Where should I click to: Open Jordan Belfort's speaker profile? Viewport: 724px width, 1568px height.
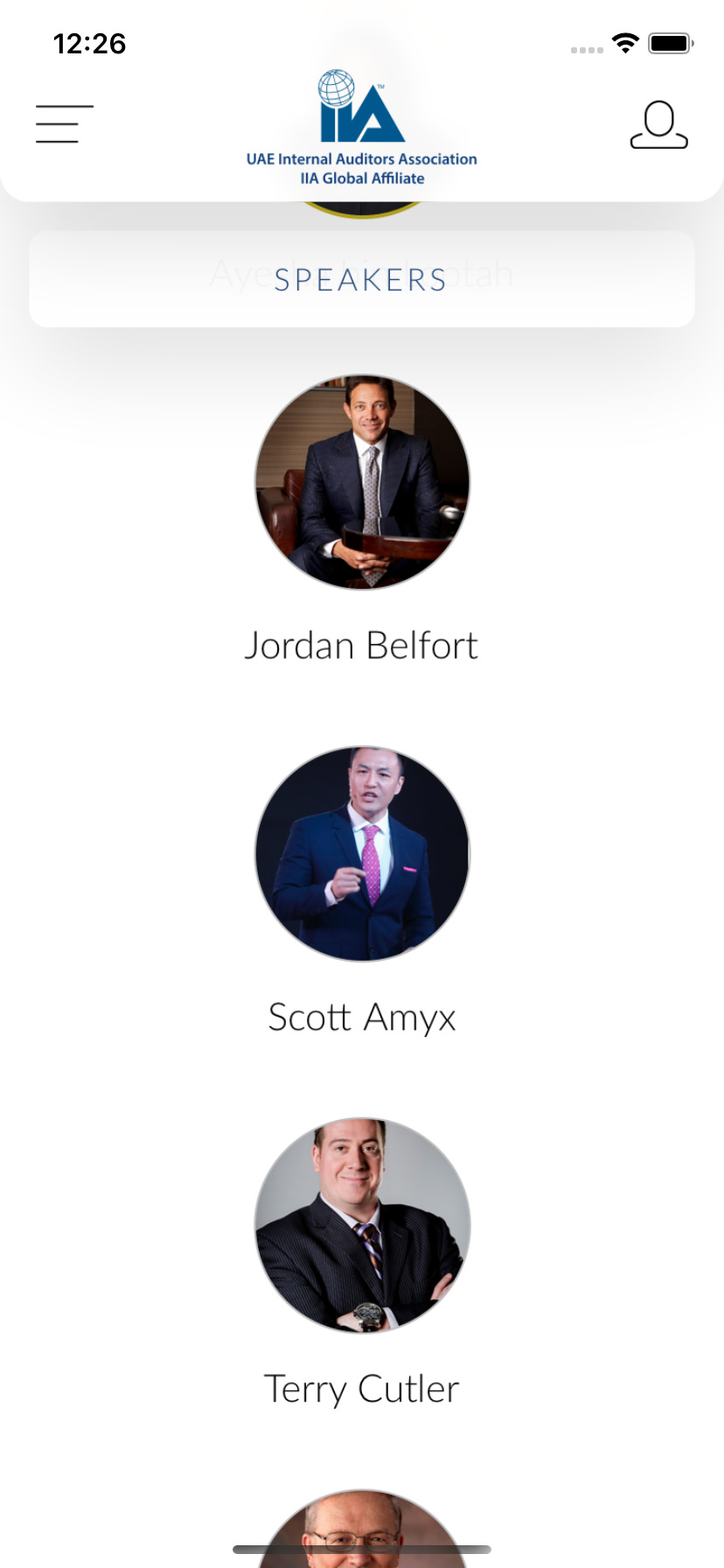tap(362, 482)
